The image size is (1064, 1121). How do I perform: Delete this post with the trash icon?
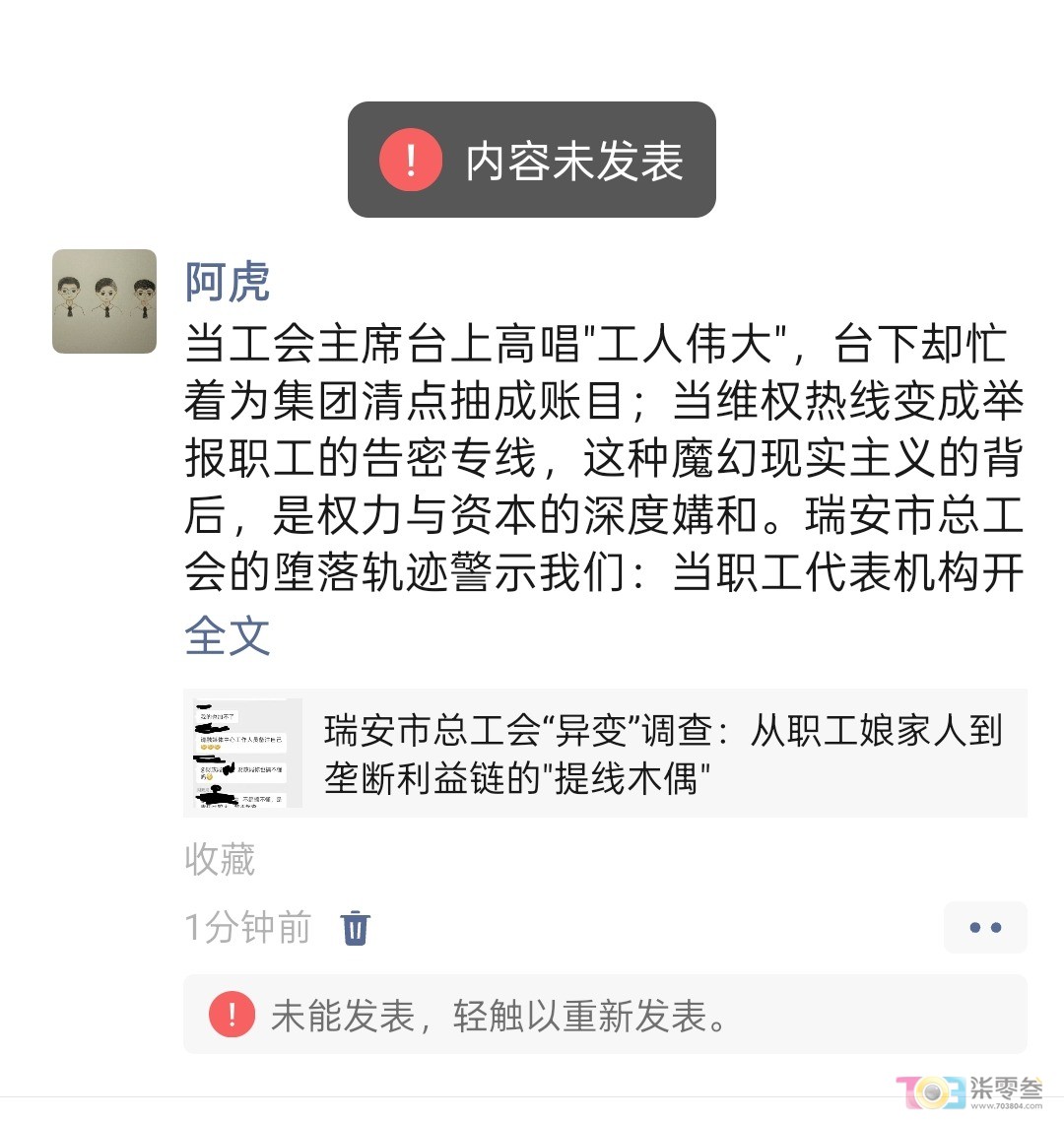pyautogui.click(x=355, y=928)
